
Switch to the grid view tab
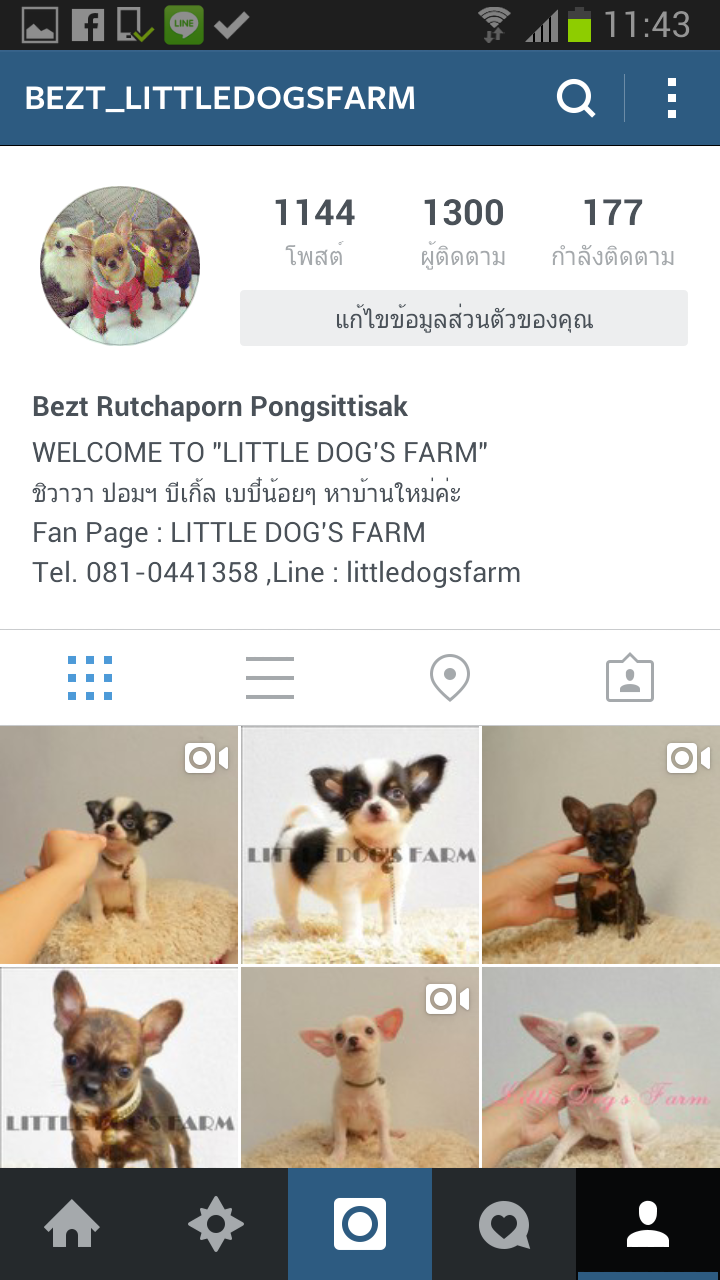(90, 678)
